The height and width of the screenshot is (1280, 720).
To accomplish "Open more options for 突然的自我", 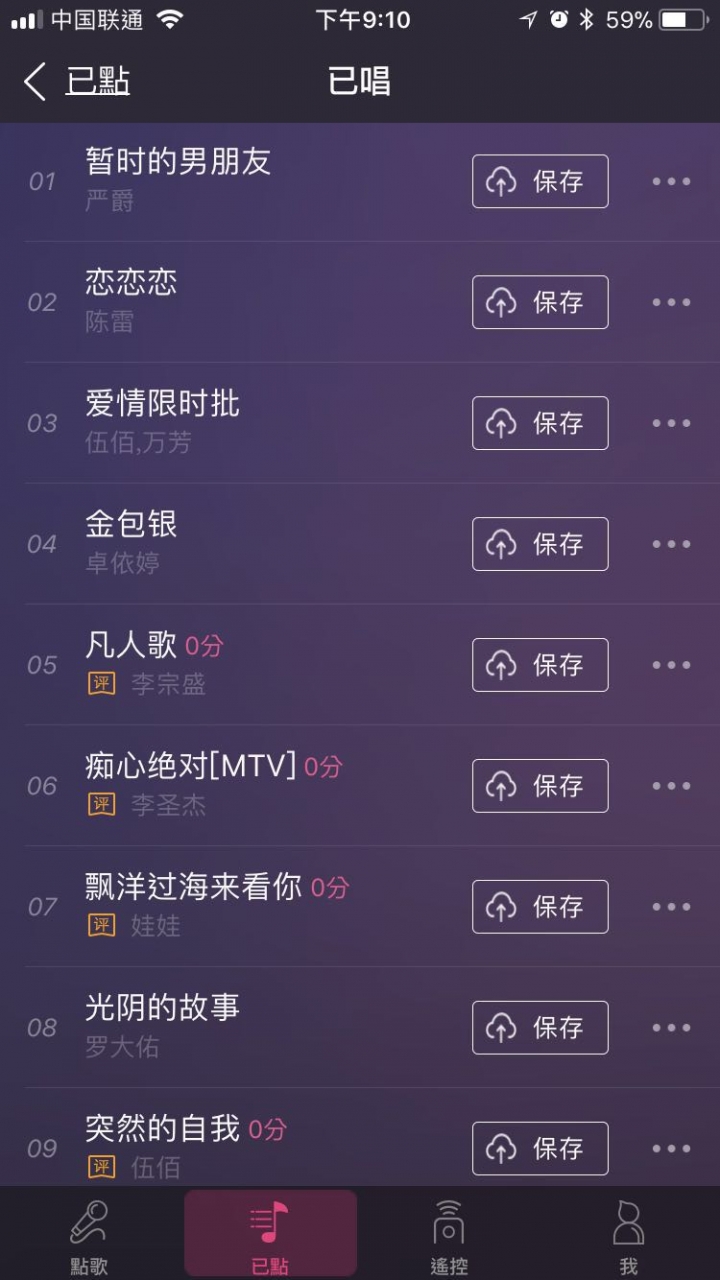I will (x=671, y=1149).
